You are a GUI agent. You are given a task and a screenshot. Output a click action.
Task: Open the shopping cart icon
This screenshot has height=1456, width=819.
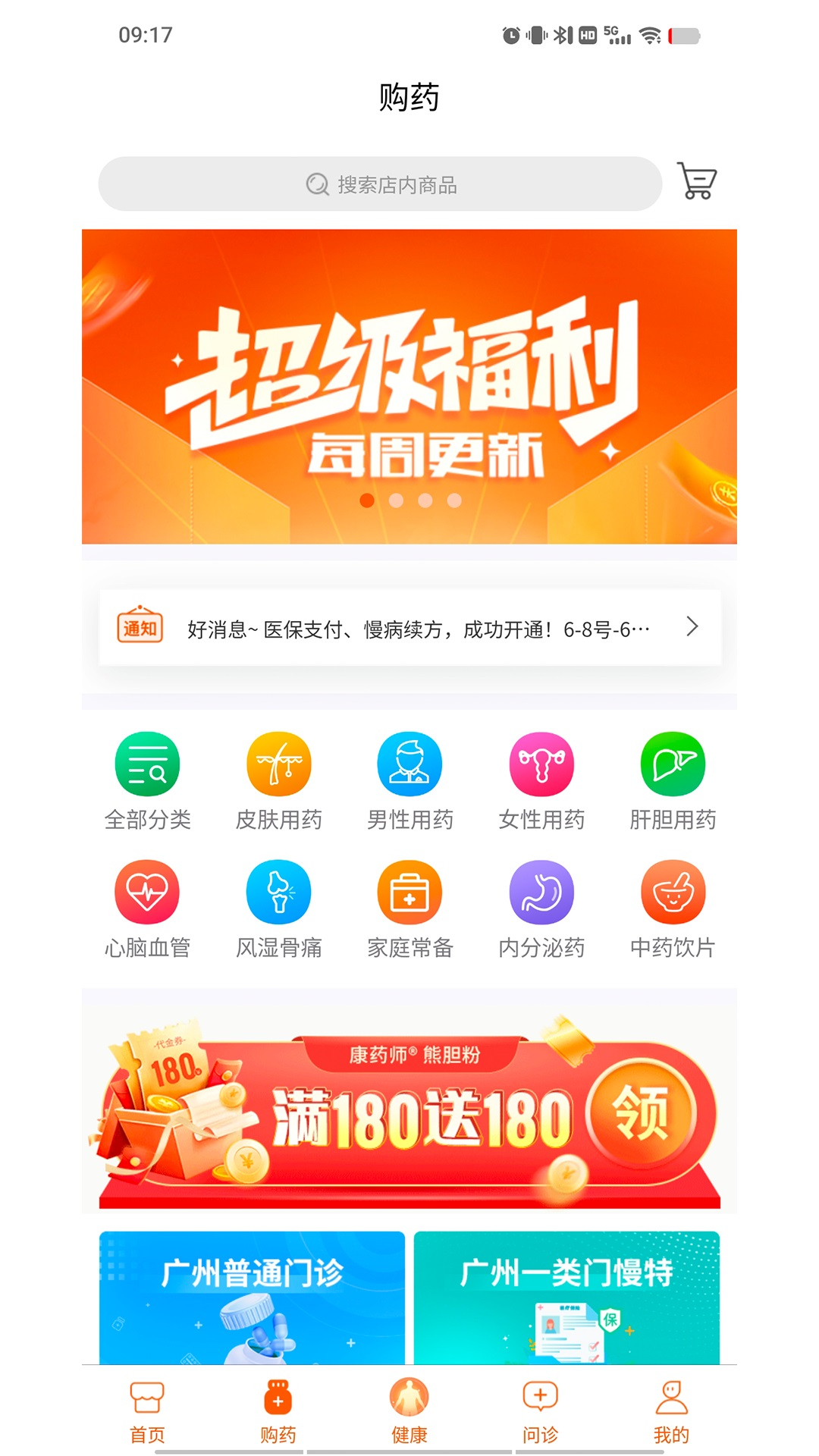coord(696,182)
